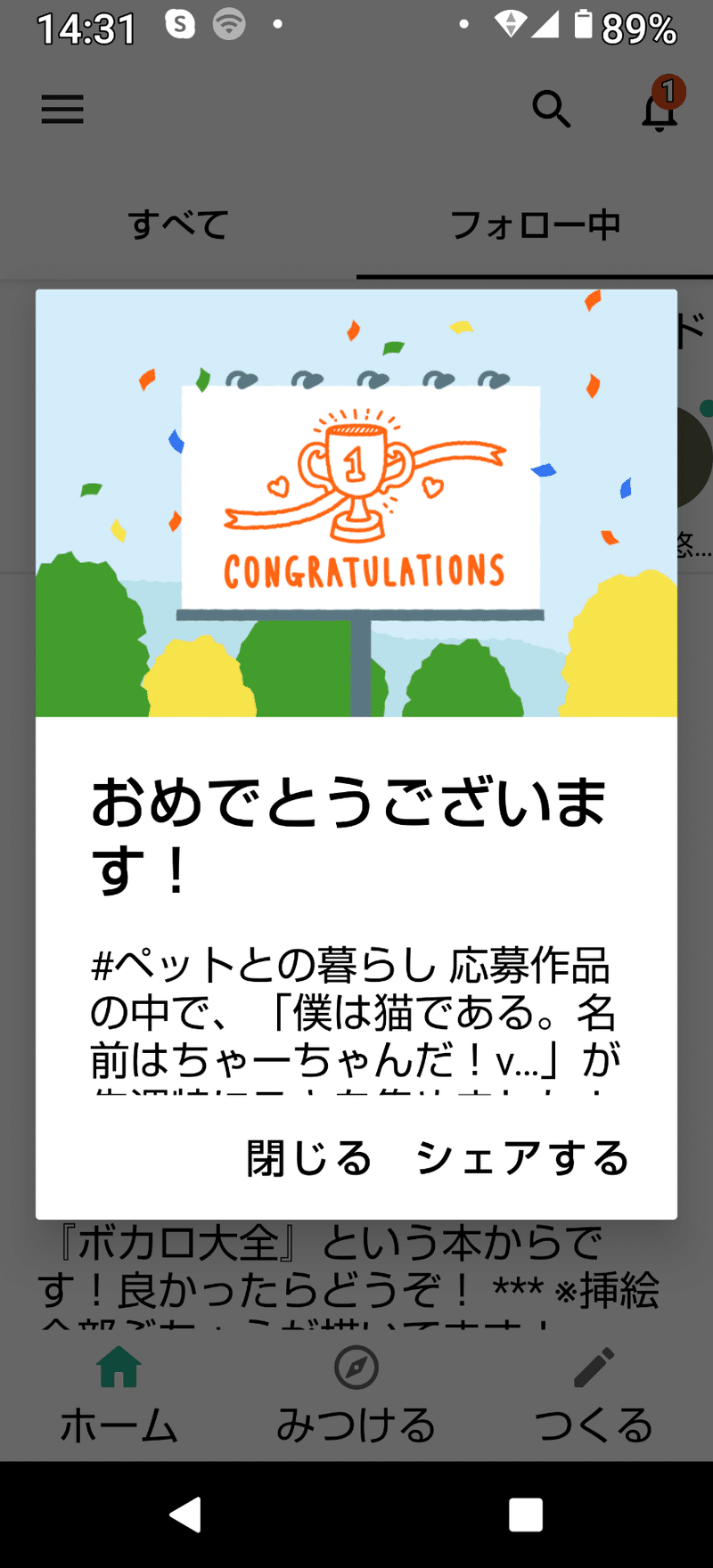Select the フォロー中 tab
The image size is (713, 1568).
(x=535, y=225)
